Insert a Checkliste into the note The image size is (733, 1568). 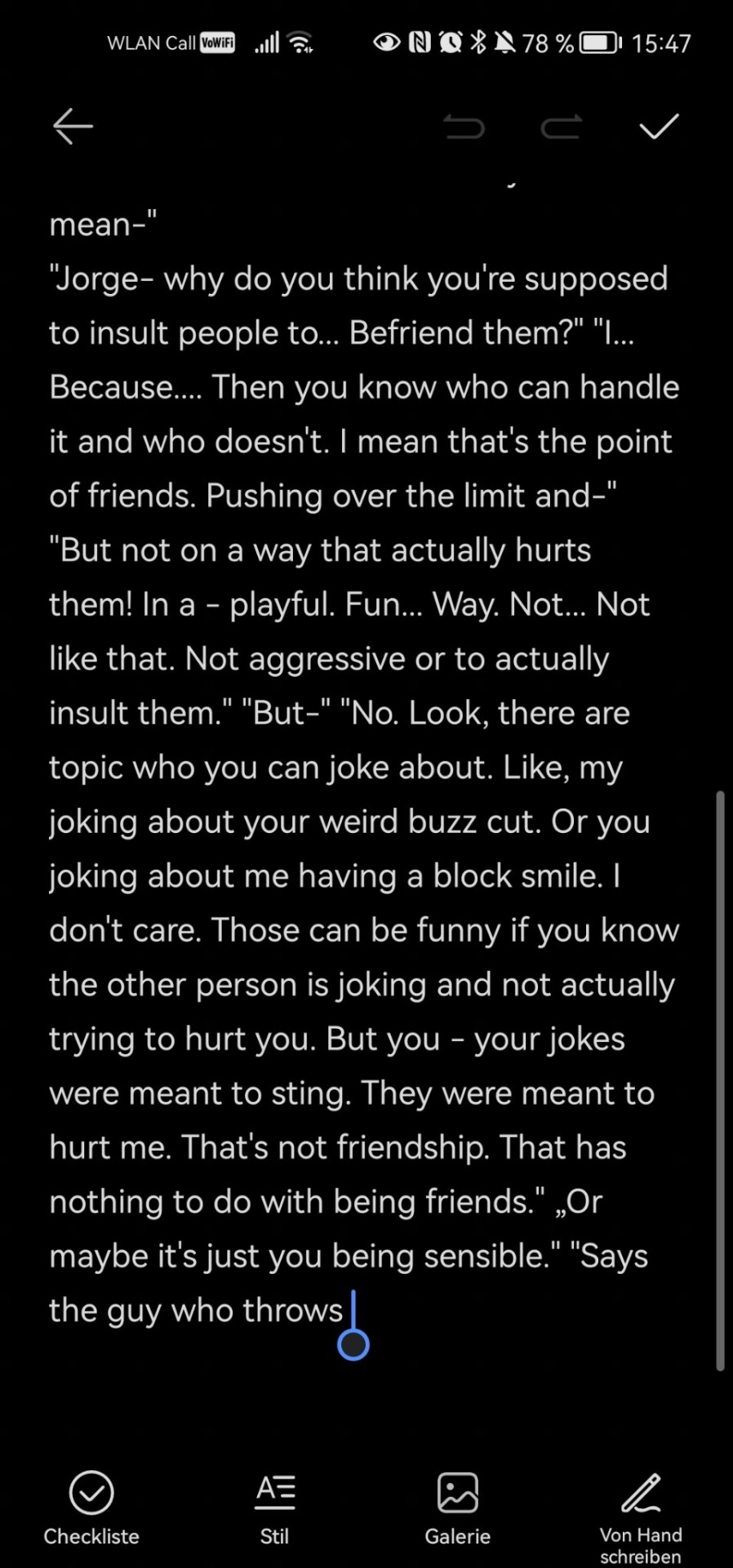coord(91,1508)
